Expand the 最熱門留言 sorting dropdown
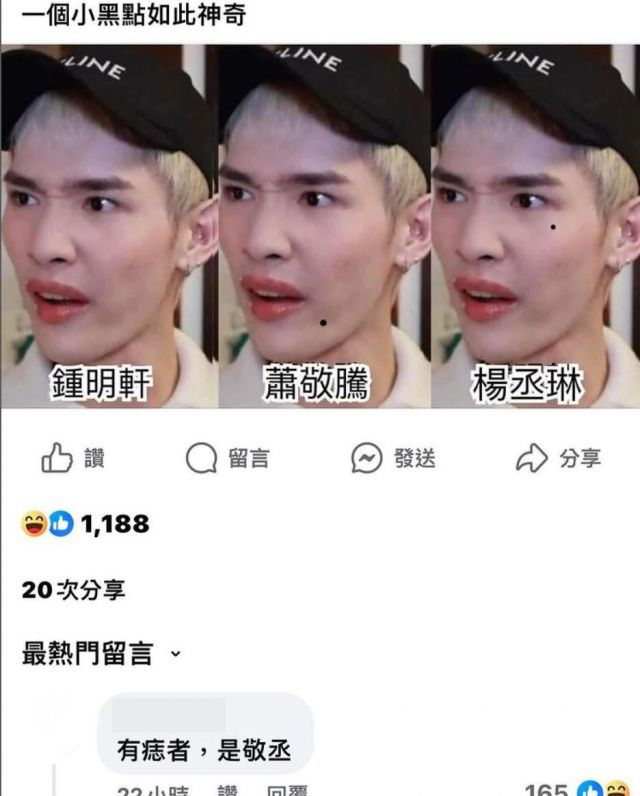The height and width of the screenshot is (796, 640). [103, 654]
